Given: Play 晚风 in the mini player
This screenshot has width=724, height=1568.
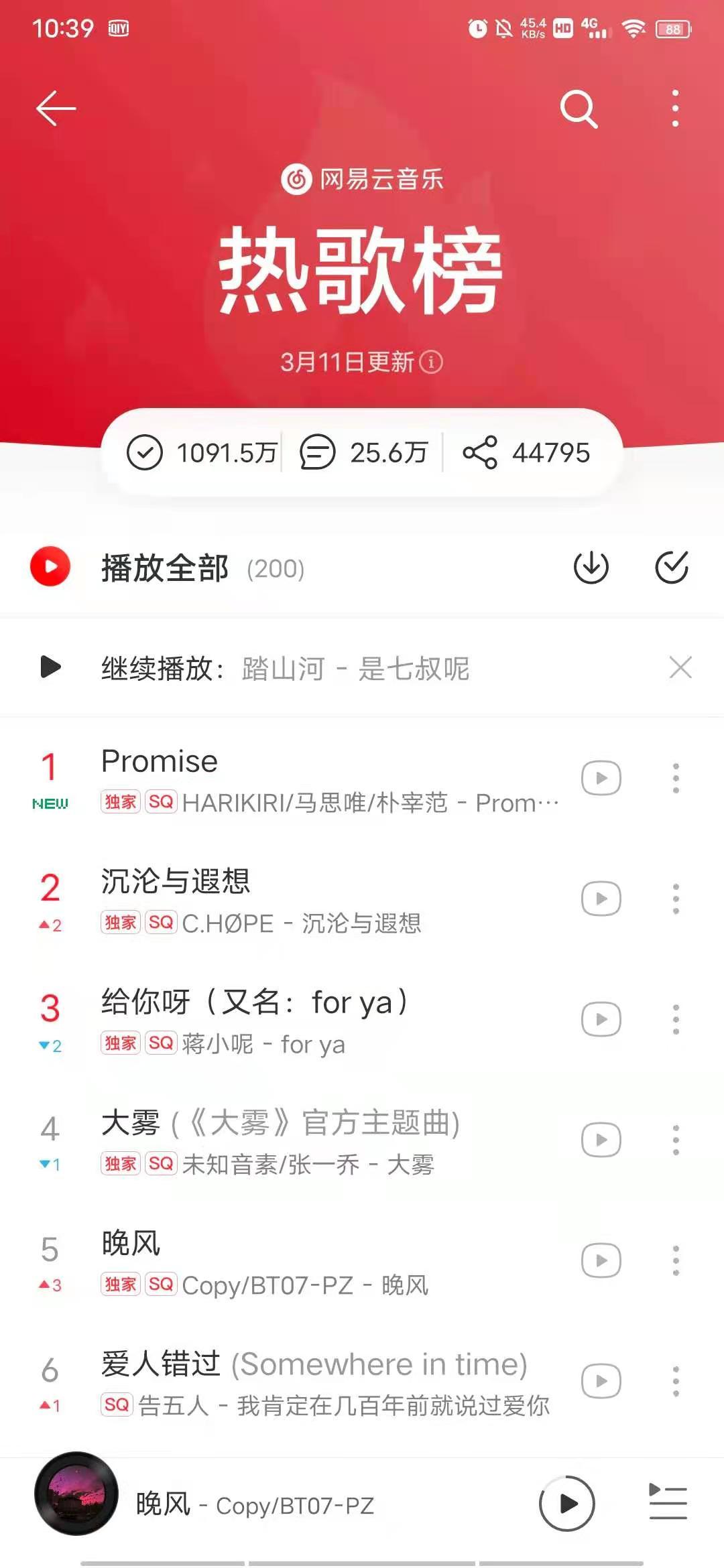Looking at the screenshot, I should (x=567, y=1504).
